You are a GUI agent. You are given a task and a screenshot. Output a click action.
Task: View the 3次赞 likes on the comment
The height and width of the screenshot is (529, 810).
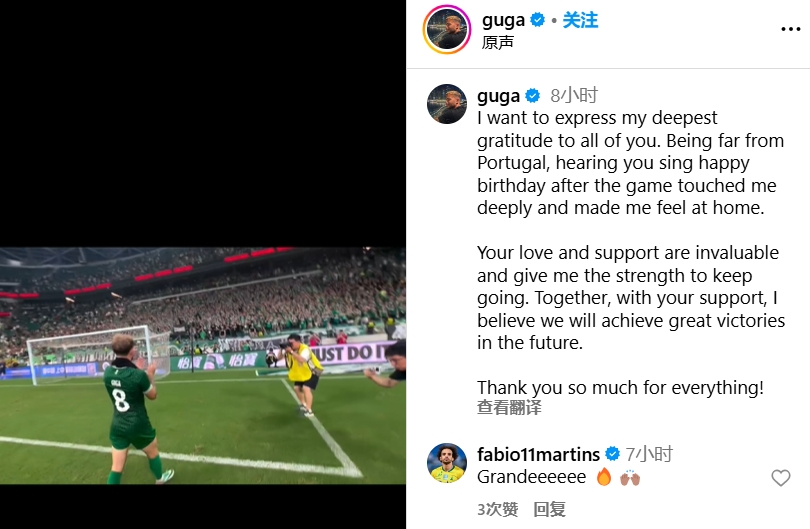coord(497,509)
